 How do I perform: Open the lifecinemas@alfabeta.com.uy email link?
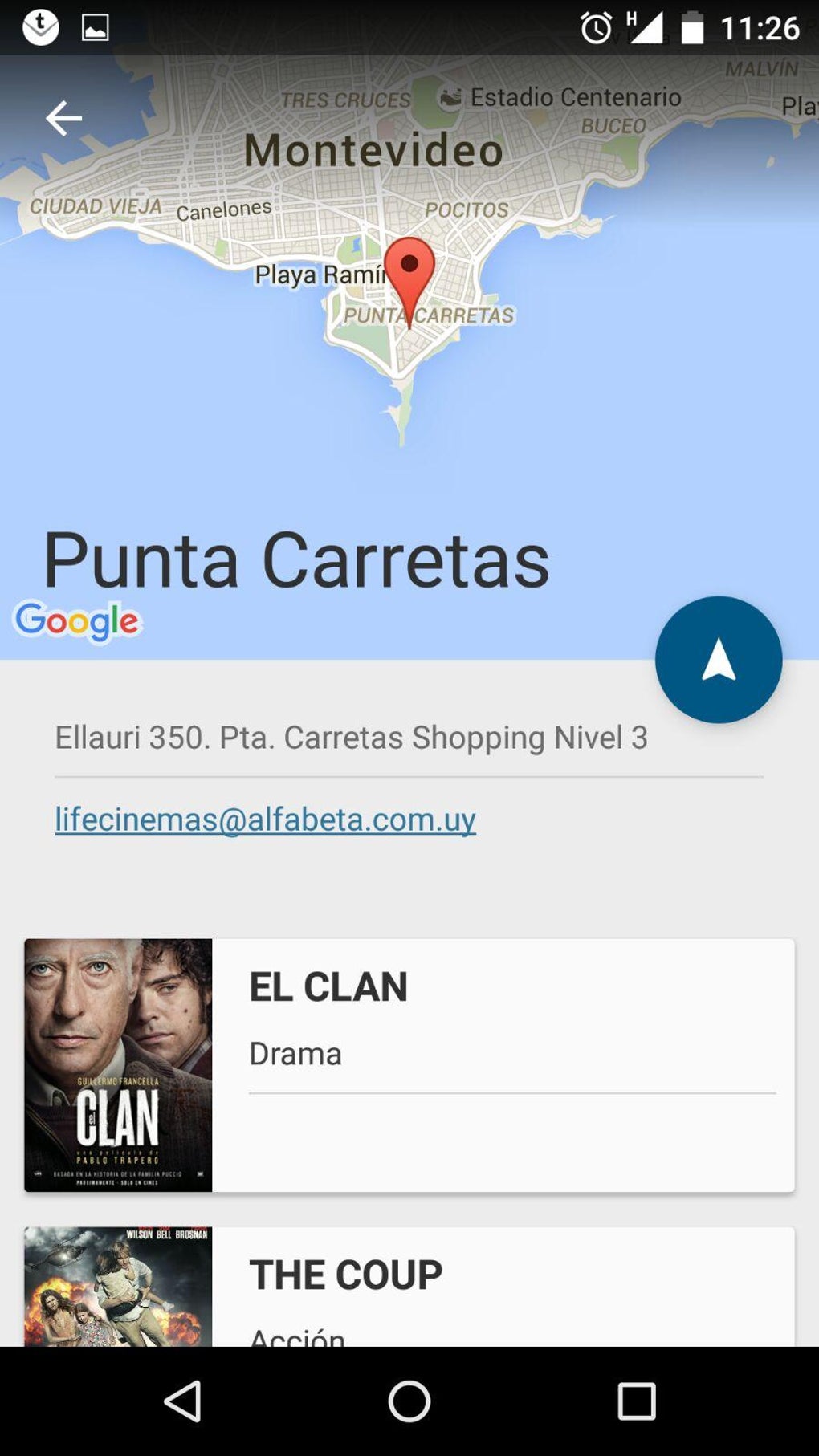265,820
